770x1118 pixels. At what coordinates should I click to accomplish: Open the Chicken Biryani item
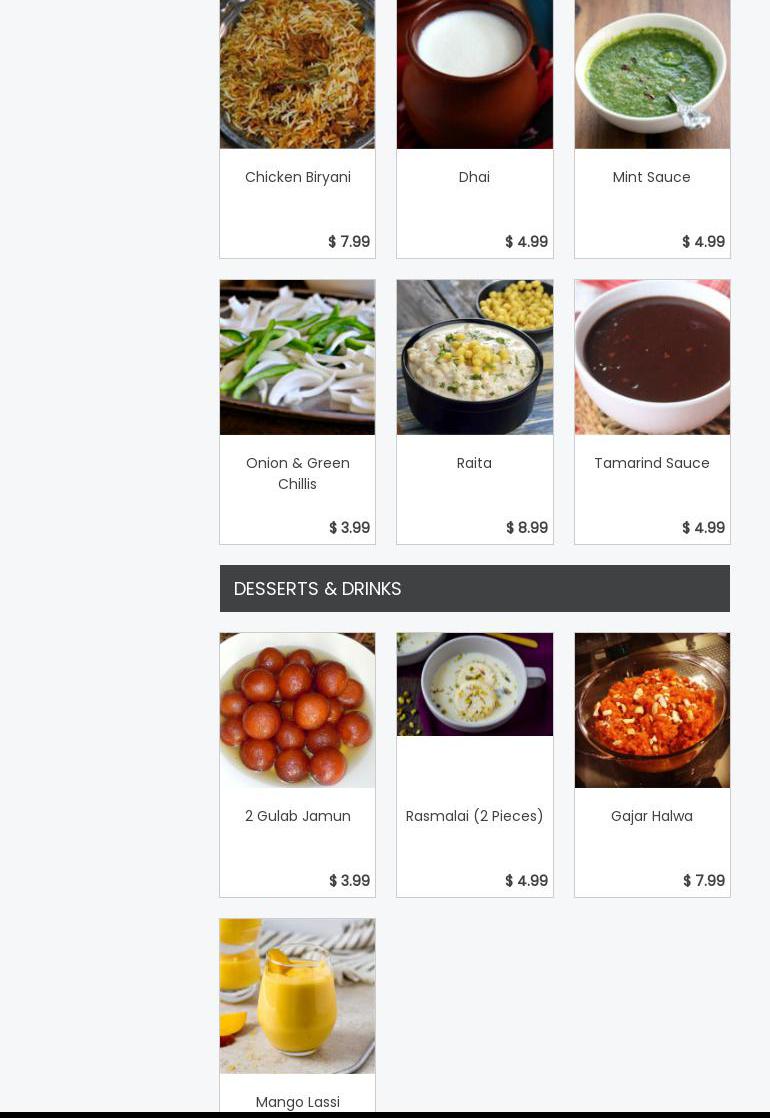coord(297,177)
